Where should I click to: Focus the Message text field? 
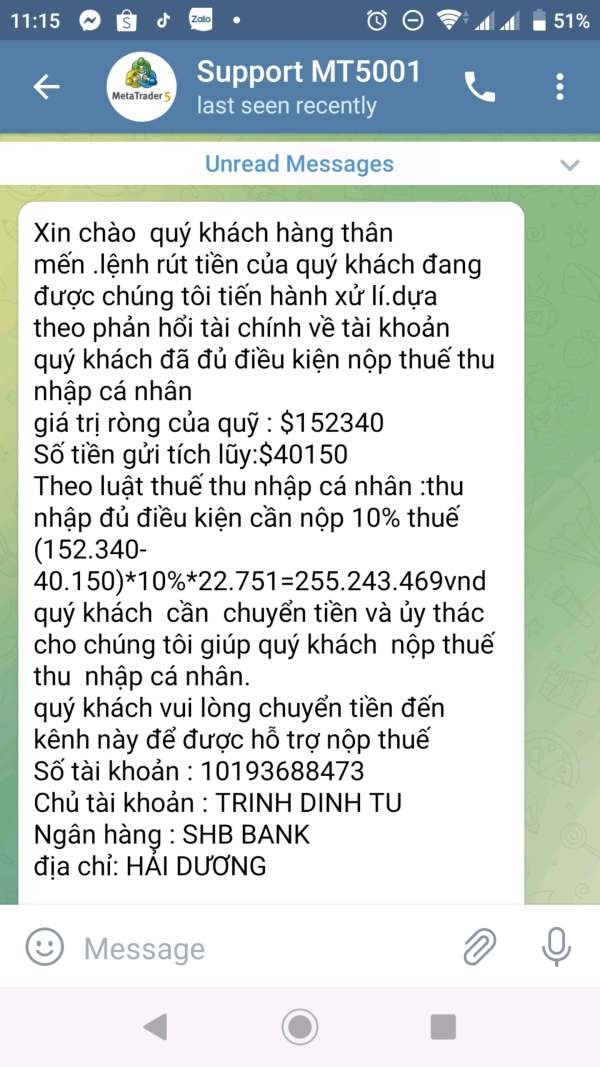265,949
